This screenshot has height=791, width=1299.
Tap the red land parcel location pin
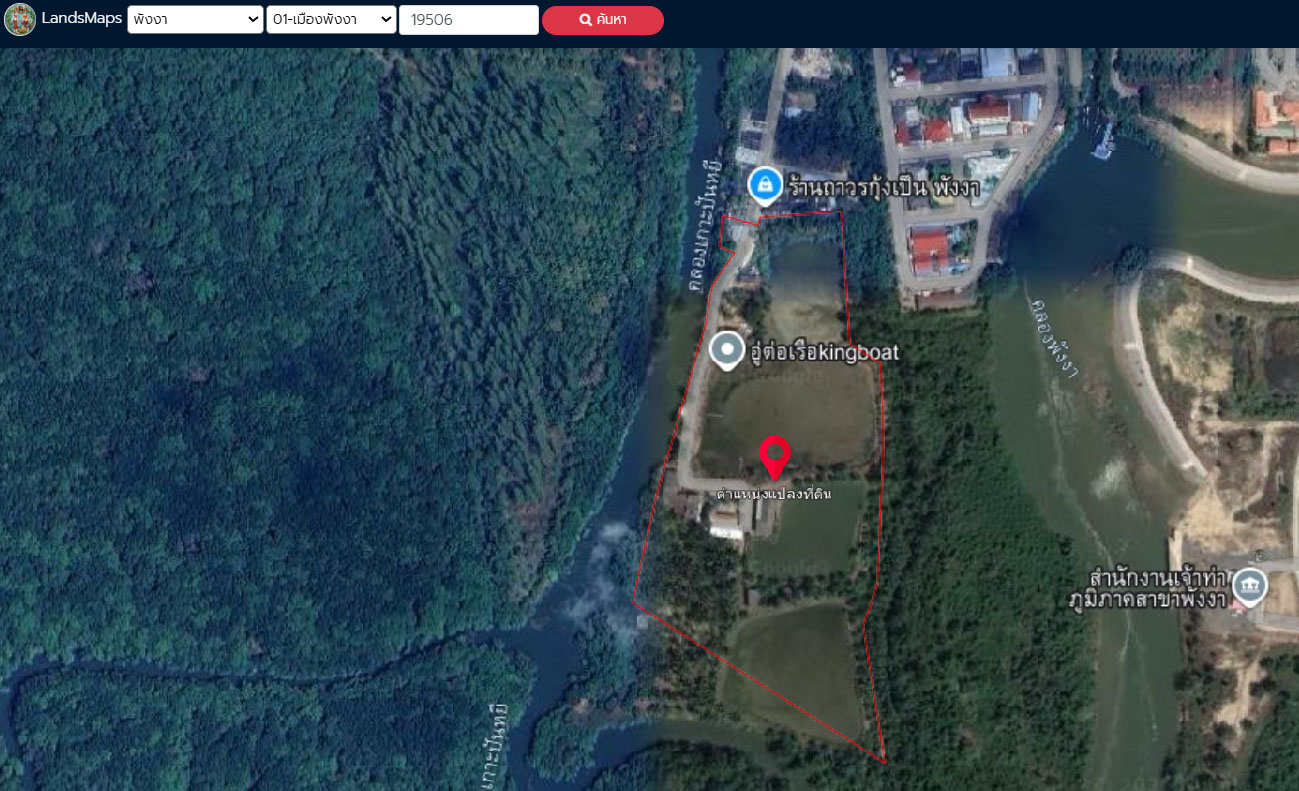(x=775, y=456)
